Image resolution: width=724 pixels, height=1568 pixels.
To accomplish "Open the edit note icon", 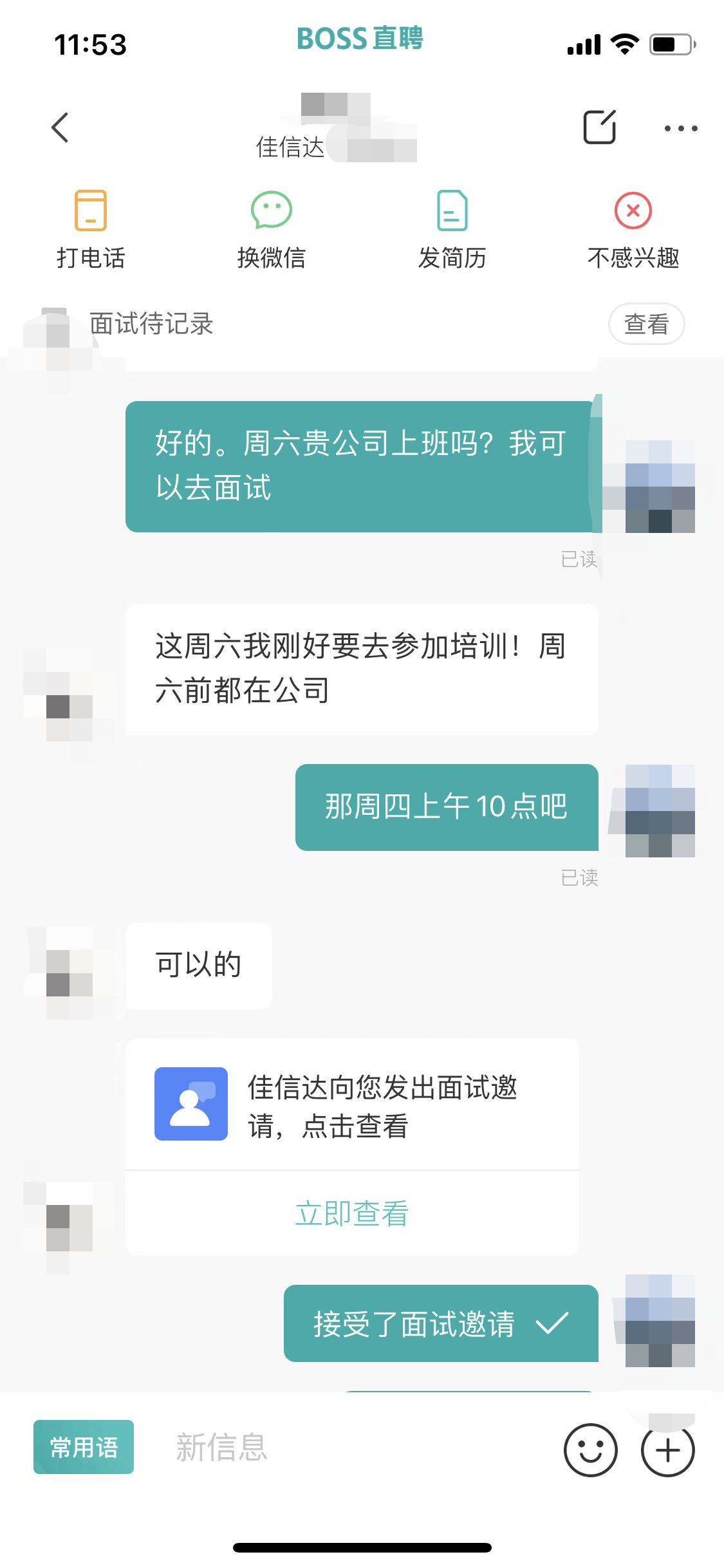I will pyautogui.click(x=599, y=127).
